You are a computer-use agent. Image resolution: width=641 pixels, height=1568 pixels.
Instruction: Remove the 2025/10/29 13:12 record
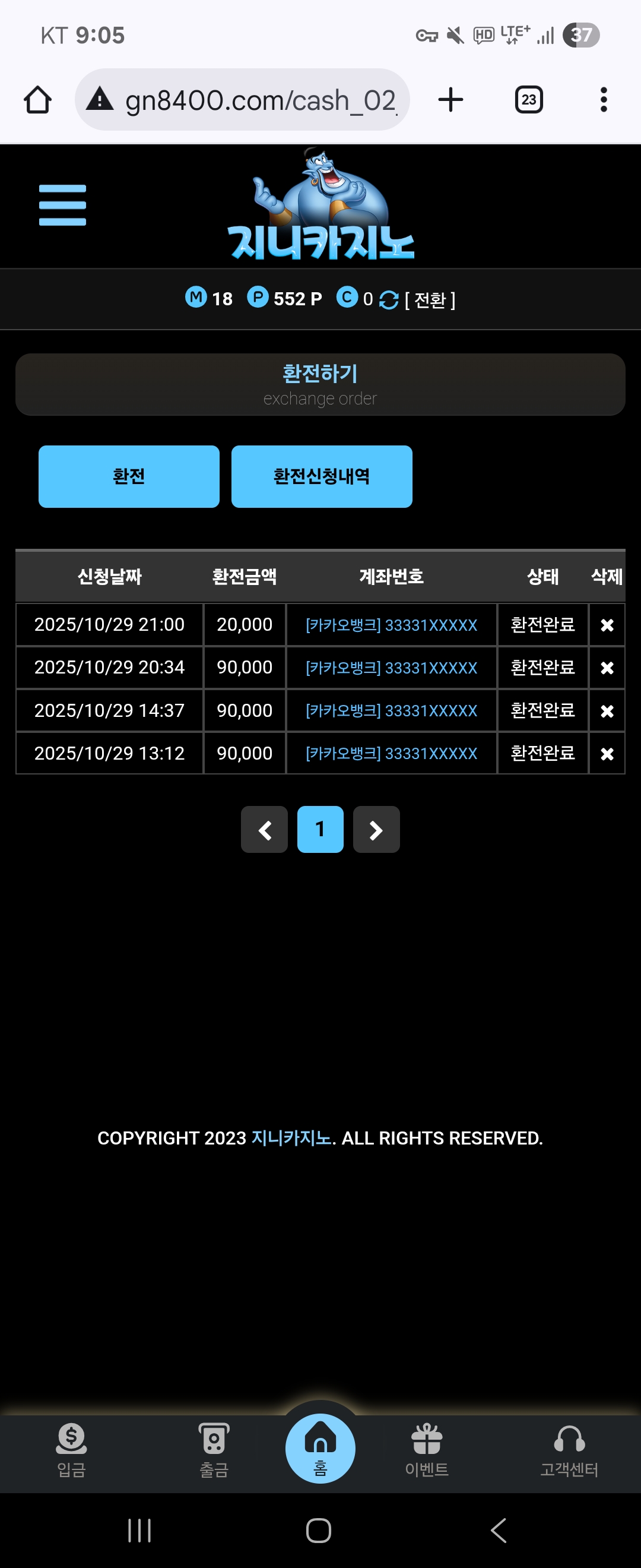(x=607, y=754)
